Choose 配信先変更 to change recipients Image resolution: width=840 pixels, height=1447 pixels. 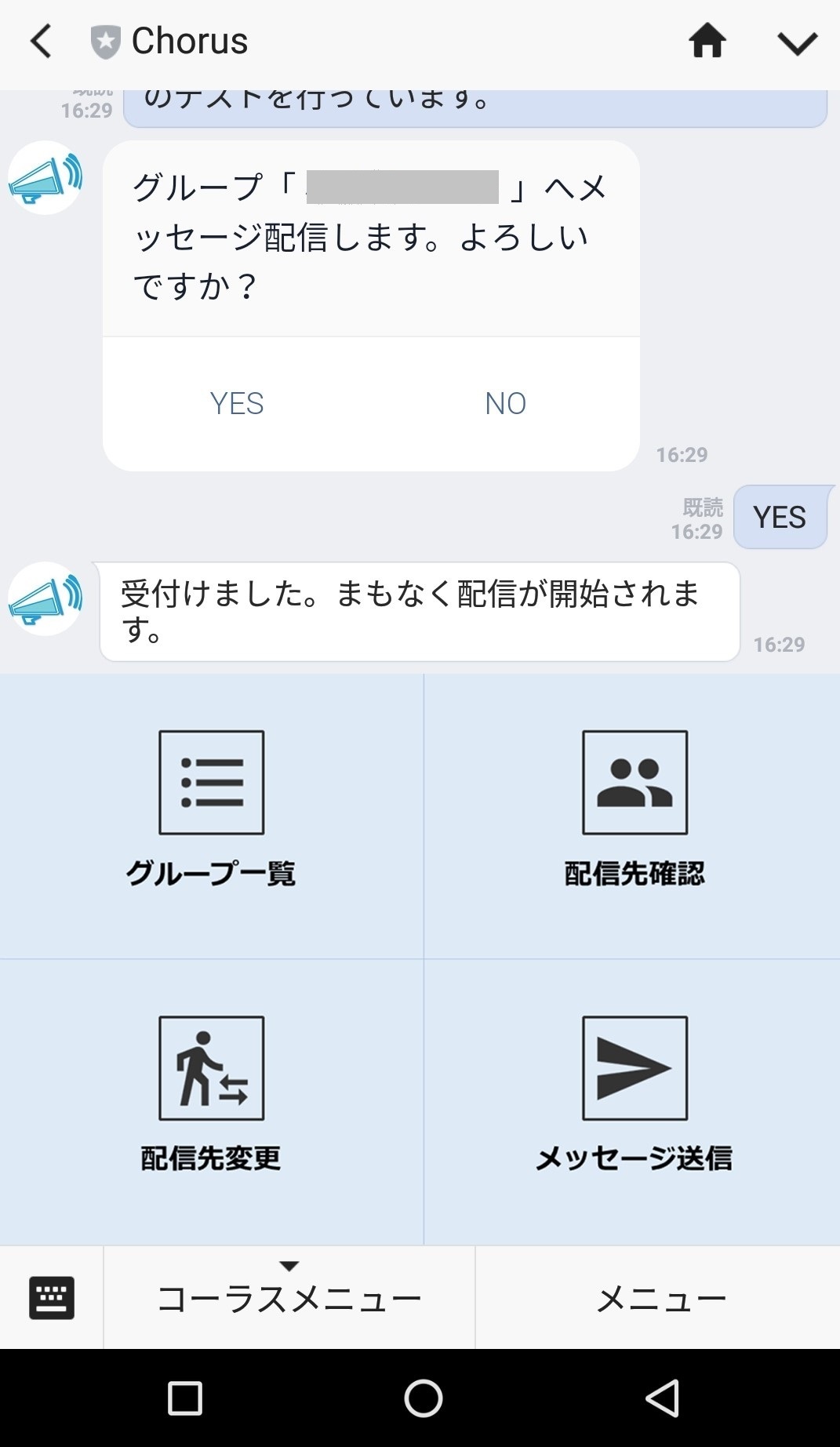[211, 1098]
